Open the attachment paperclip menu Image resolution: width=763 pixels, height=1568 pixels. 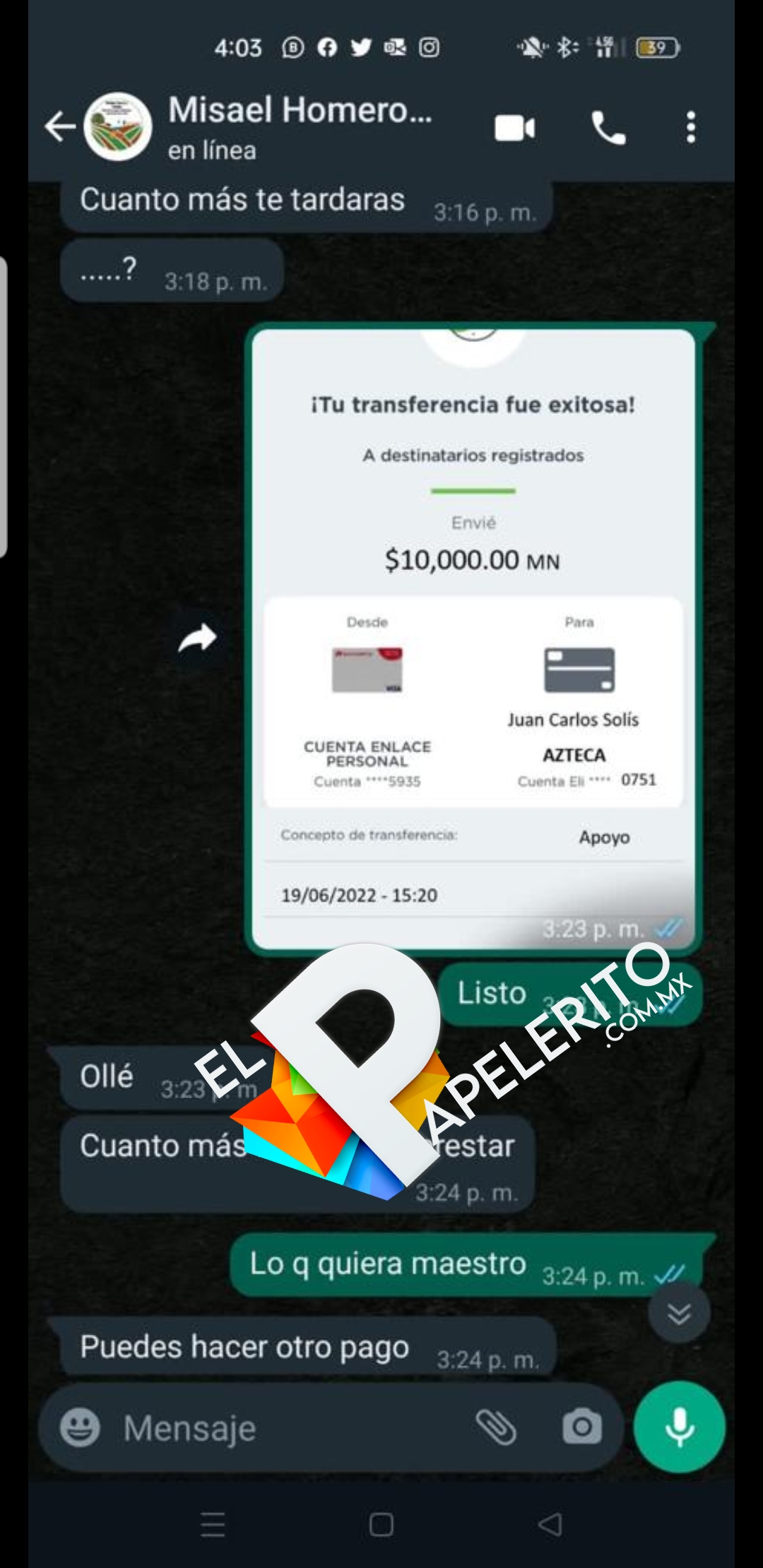point(496,1427)
